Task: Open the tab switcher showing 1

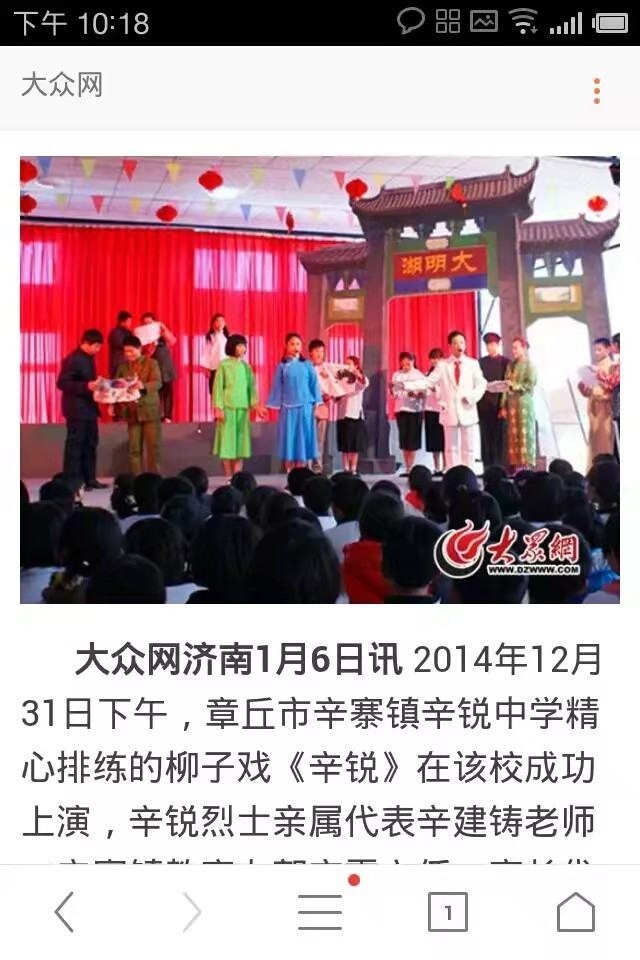Action: 448,912
